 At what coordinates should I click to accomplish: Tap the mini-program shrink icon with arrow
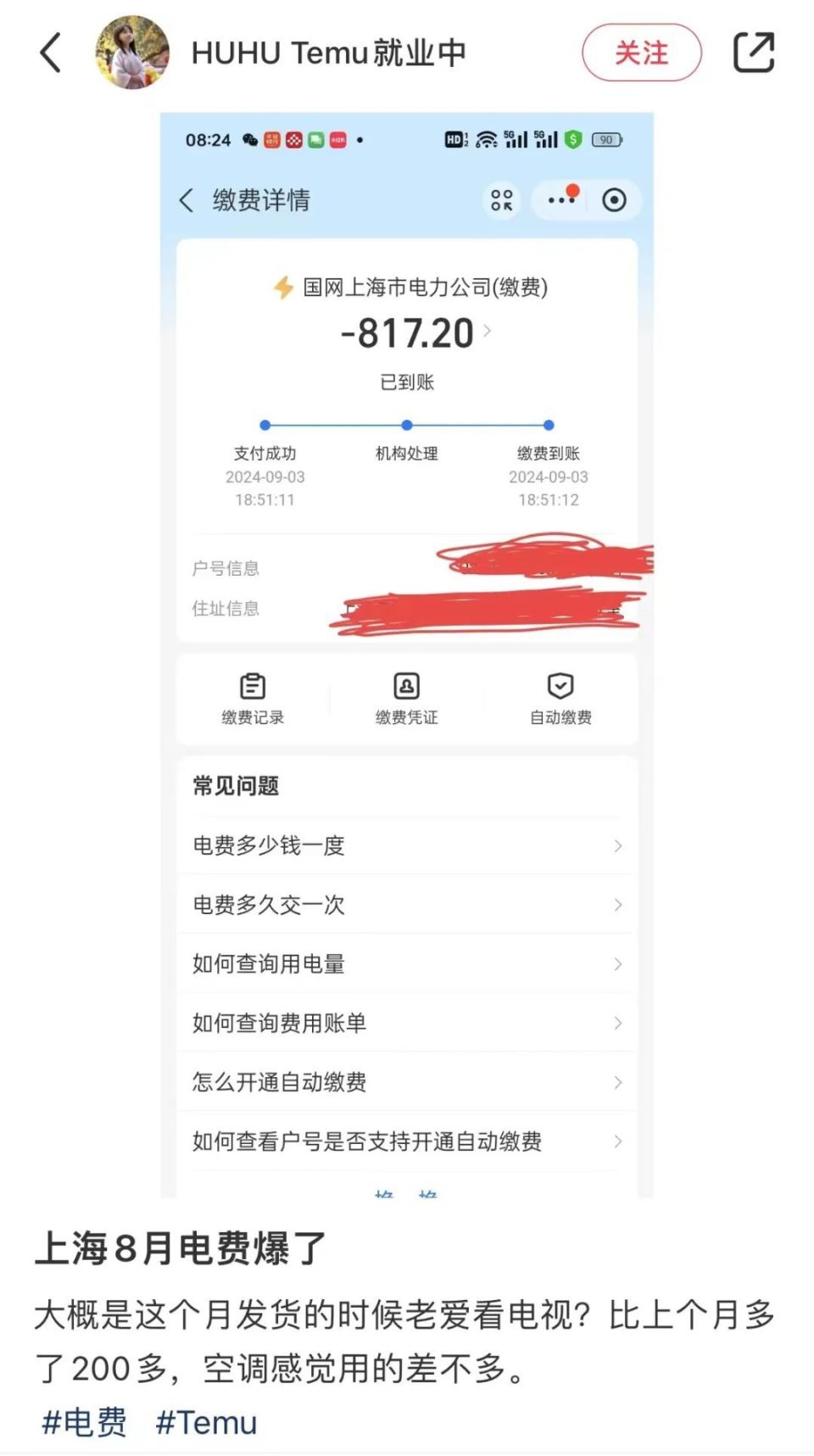click(x=502, y=200)
